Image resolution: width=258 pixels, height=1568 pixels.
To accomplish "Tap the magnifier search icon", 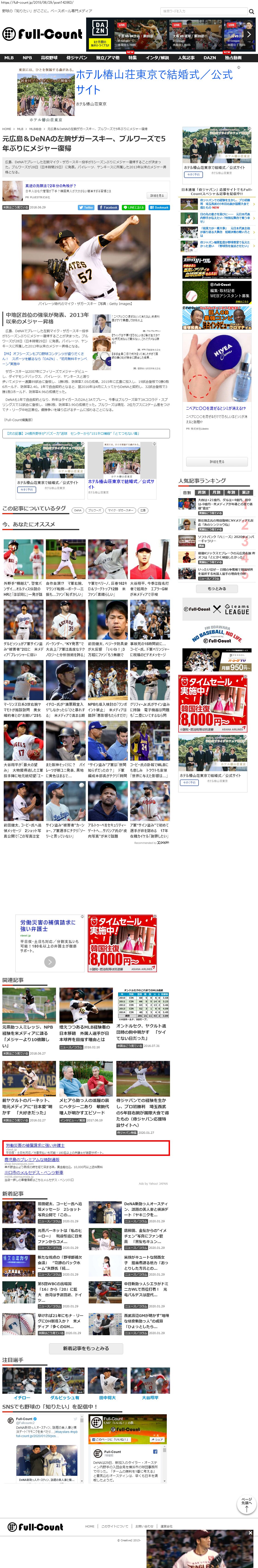I will [251, 11].
